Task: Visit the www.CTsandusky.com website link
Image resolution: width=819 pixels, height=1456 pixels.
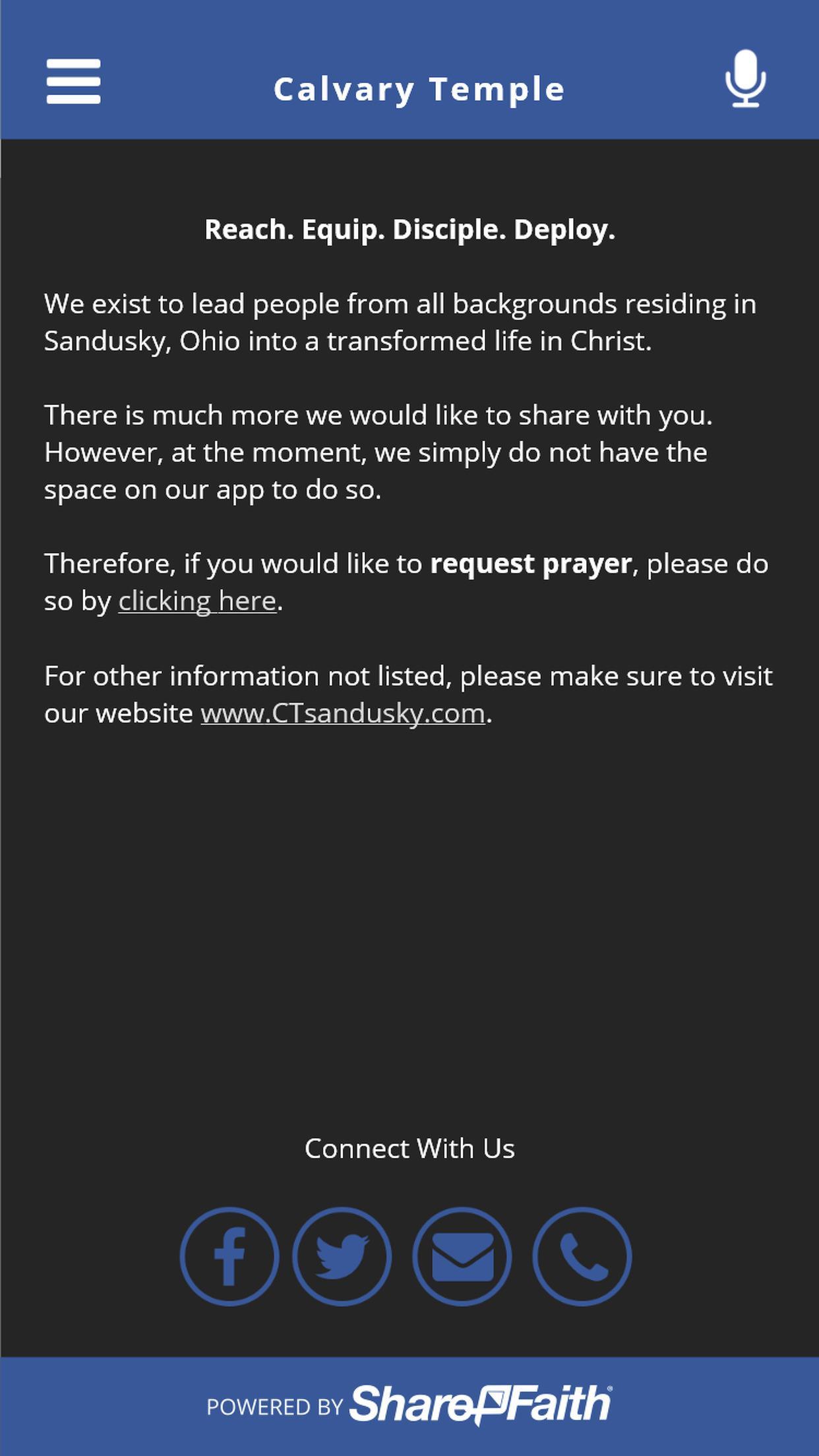Action: coord(342,713)
